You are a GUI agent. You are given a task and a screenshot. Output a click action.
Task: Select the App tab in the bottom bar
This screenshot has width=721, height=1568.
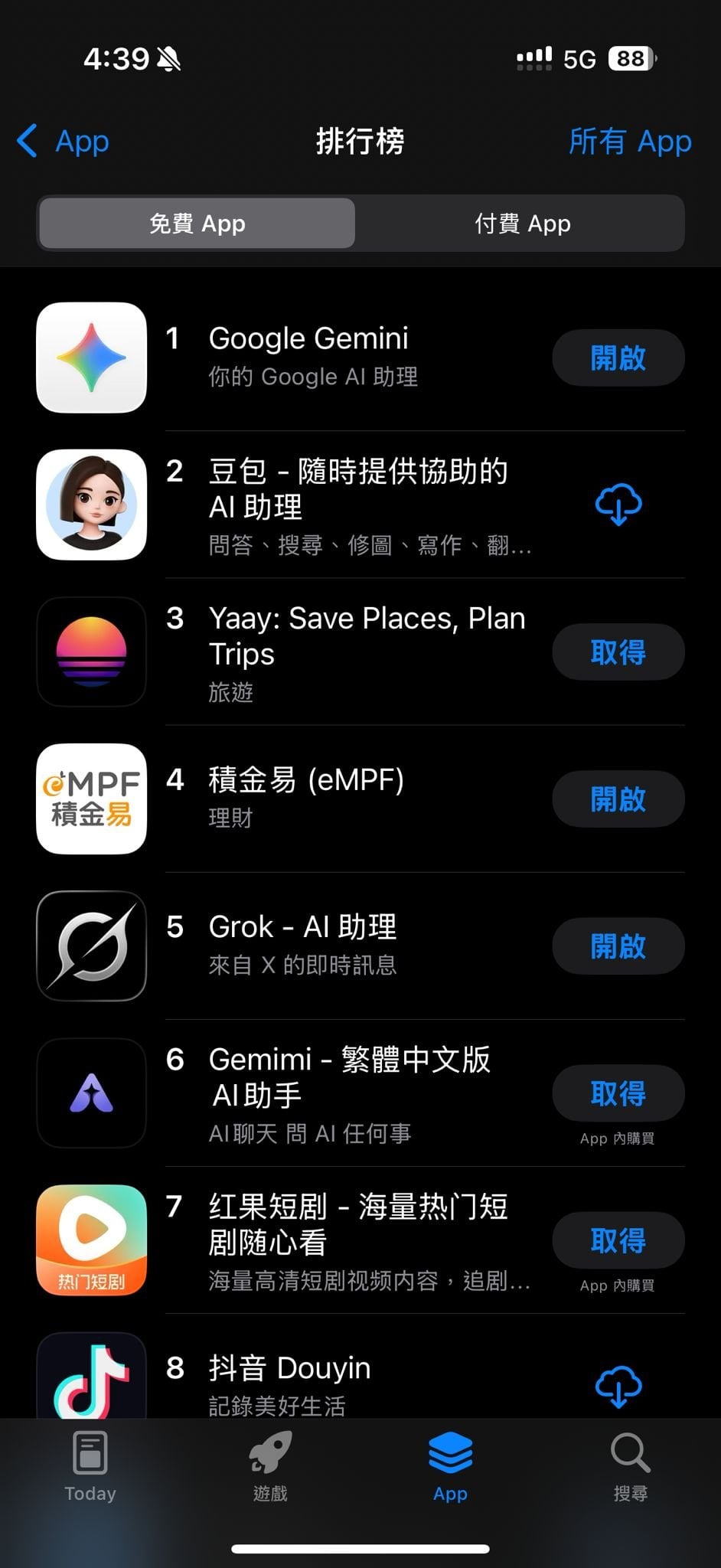450,1466
